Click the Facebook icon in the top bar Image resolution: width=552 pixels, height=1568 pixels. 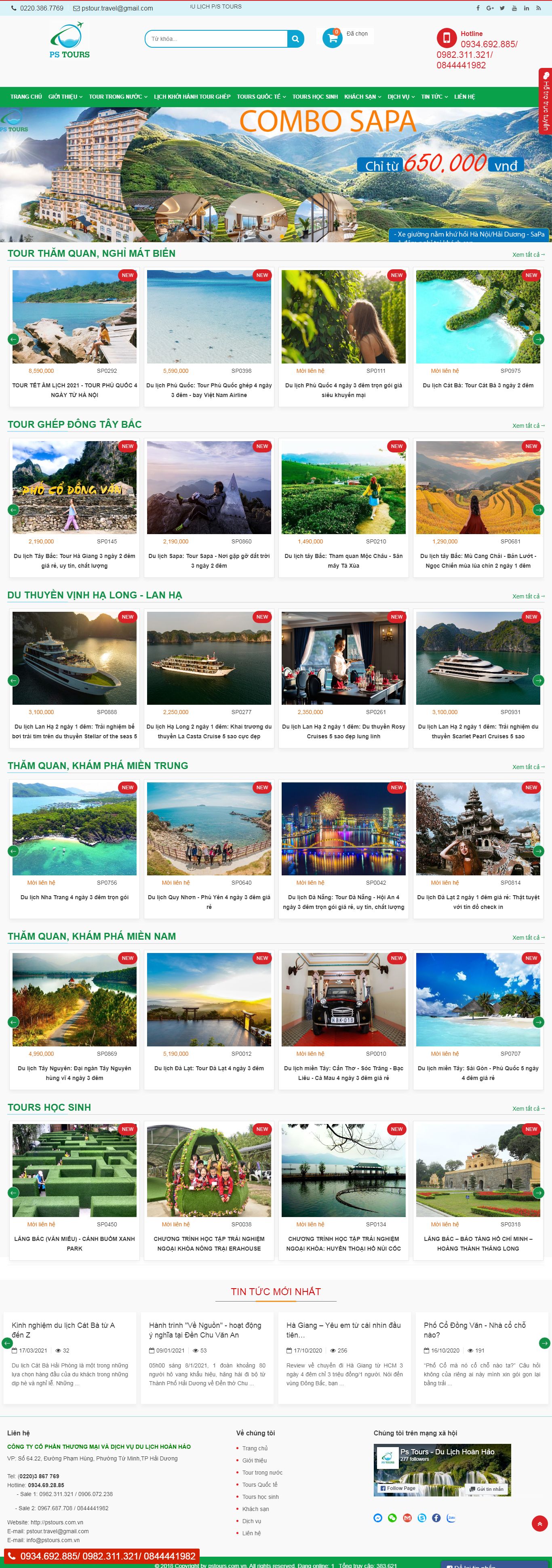click(x=478, y=8)
